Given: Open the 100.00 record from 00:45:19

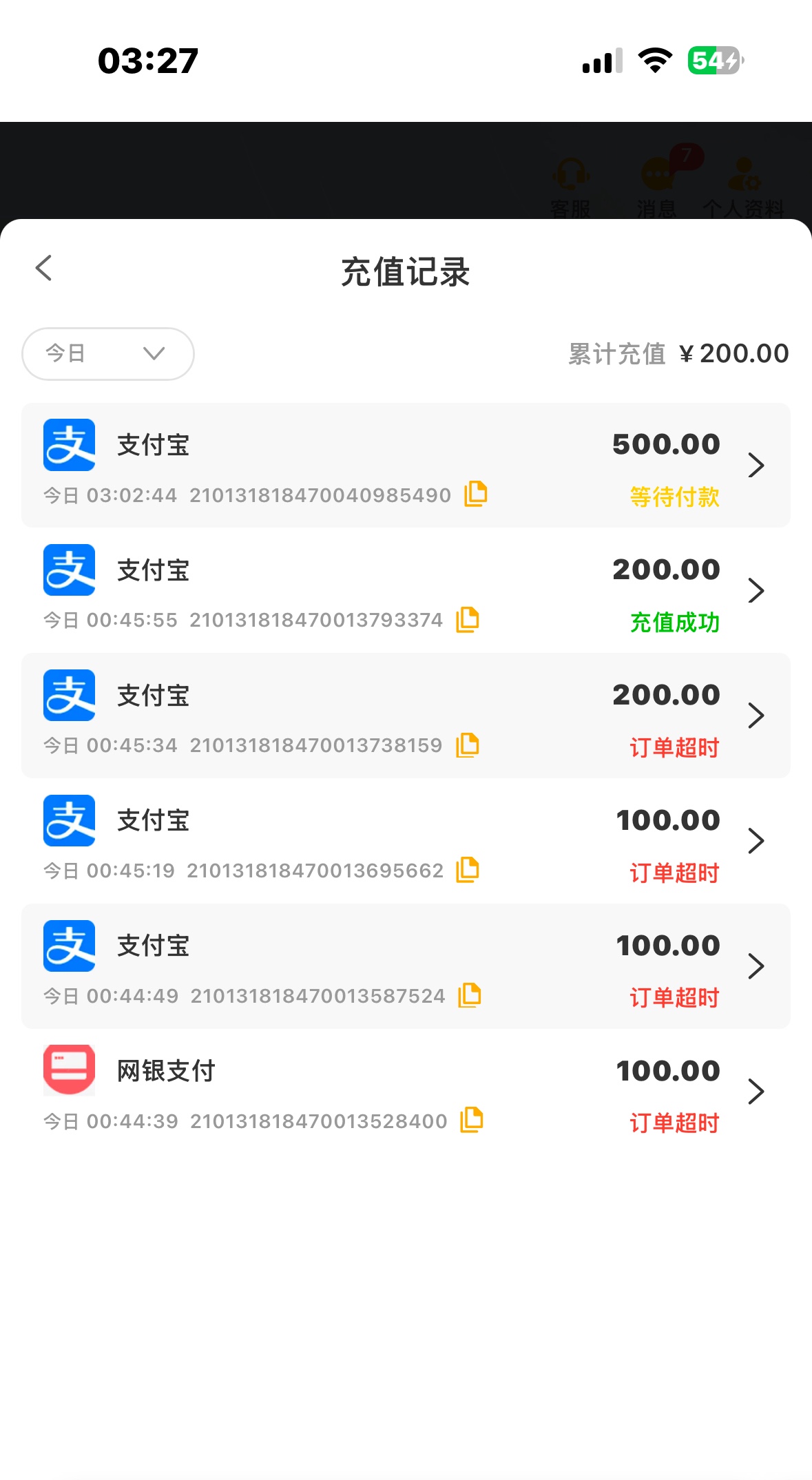Looking at the screenshot, I should 406,841.
